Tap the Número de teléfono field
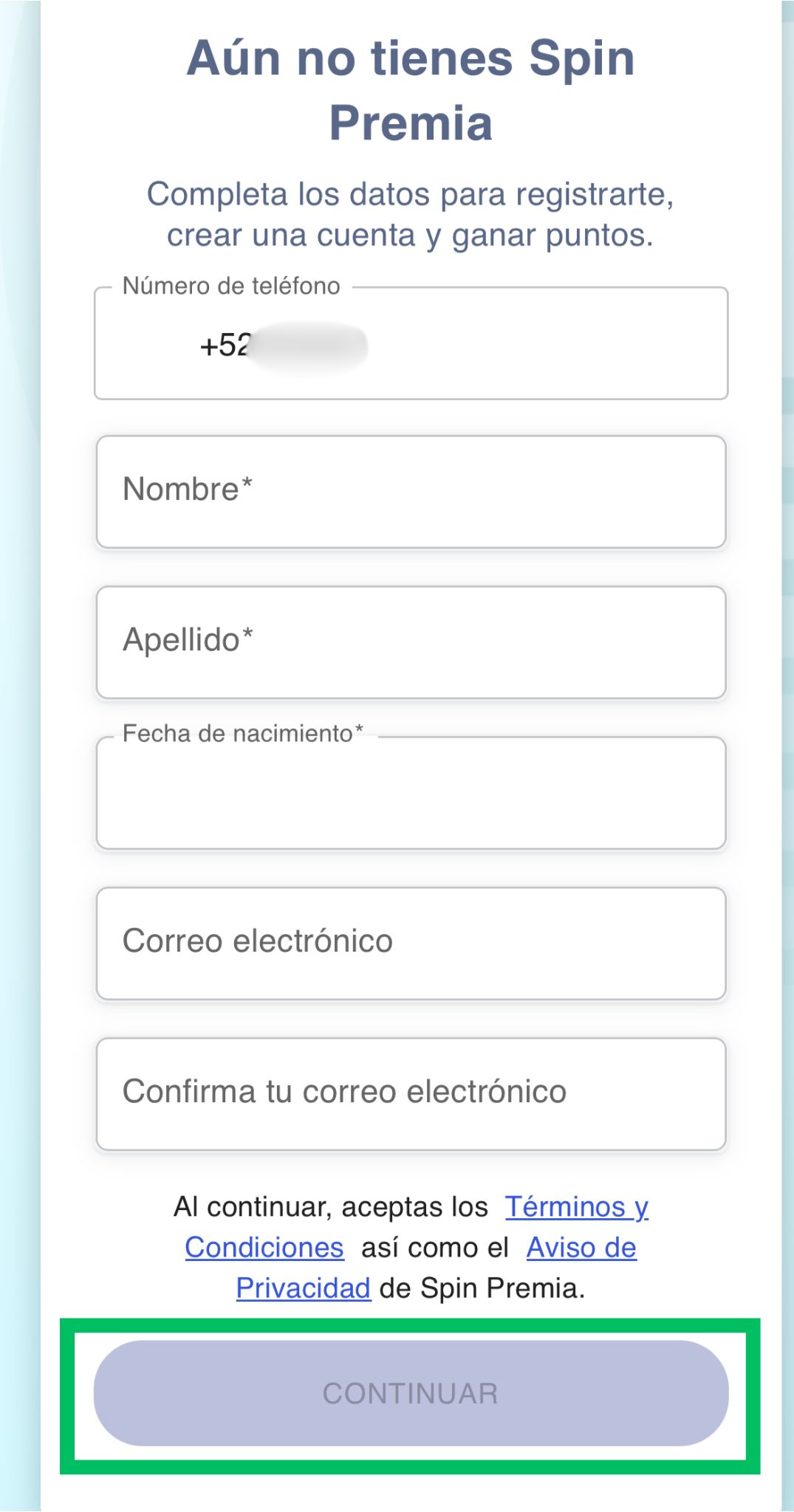Viewport: 794px width, 1512px height. click(x=411, y=344)
